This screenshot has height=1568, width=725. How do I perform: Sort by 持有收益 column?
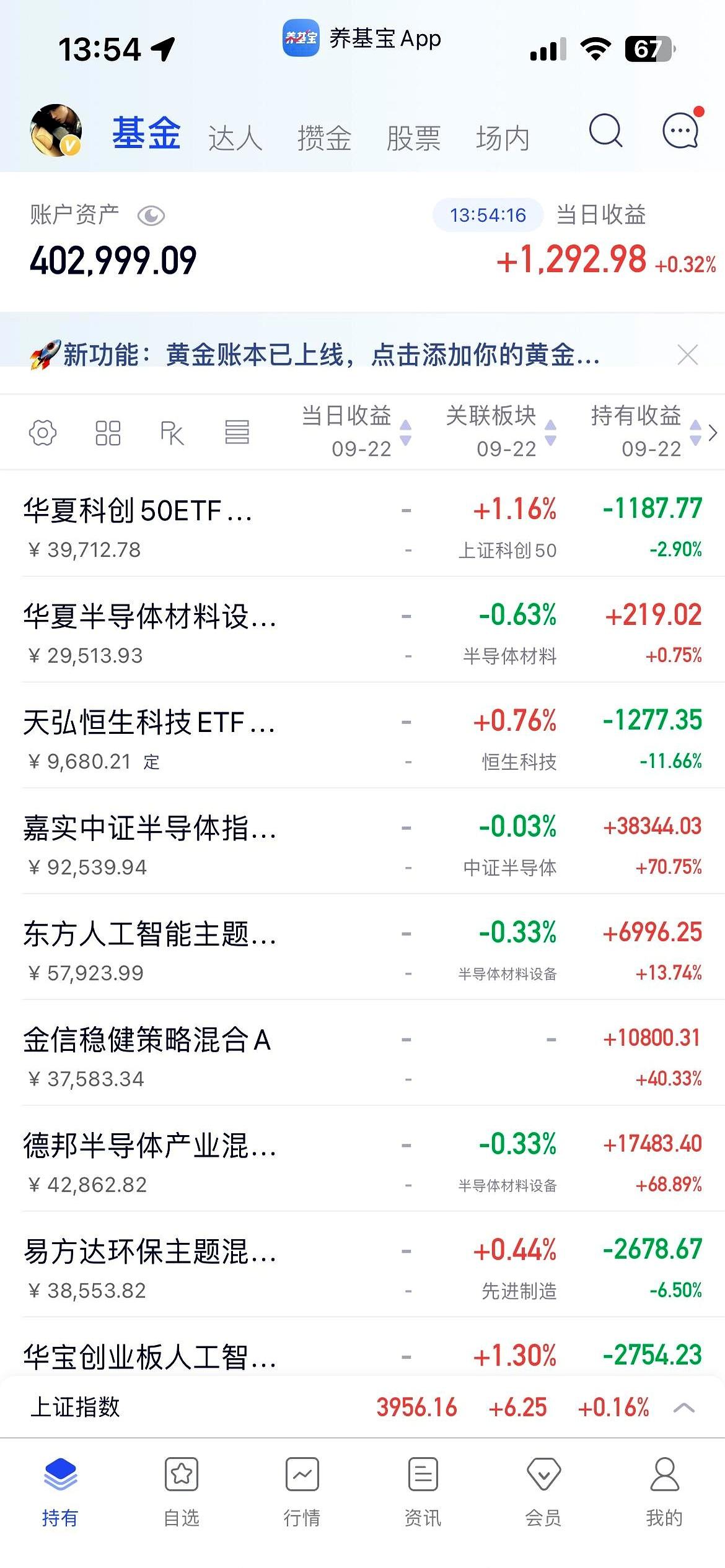[x=646, y=432]
